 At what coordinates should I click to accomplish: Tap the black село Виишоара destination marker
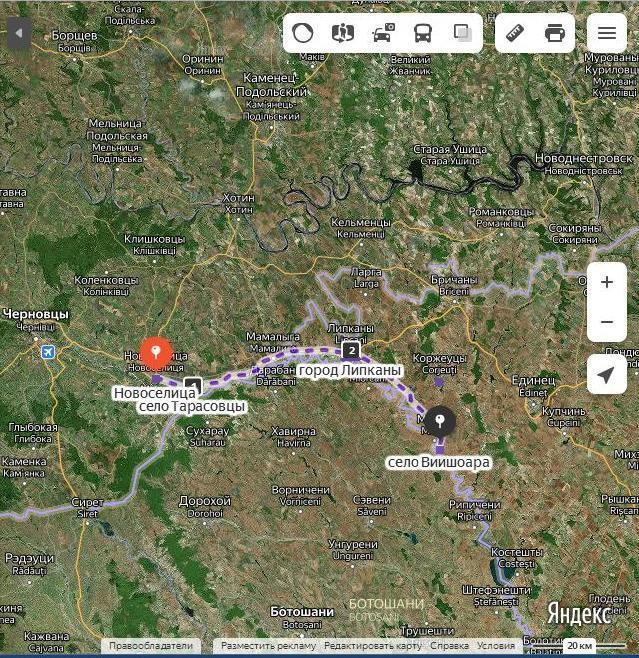tap(439, 421)
